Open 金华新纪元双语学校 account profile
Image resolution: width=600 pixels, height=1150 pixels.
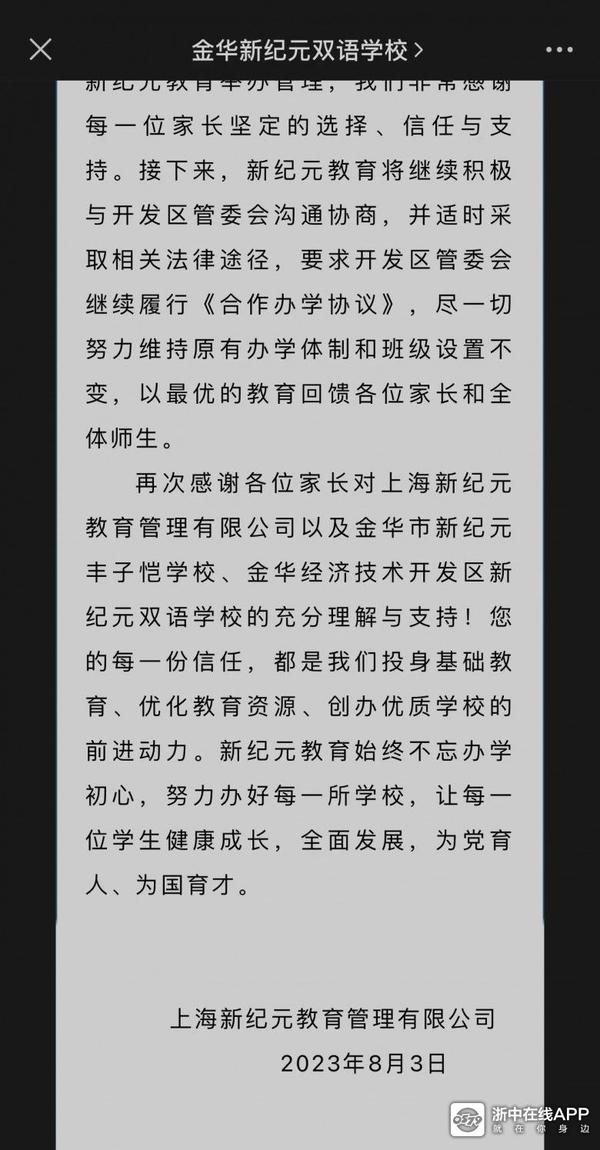tap(307, 49)
